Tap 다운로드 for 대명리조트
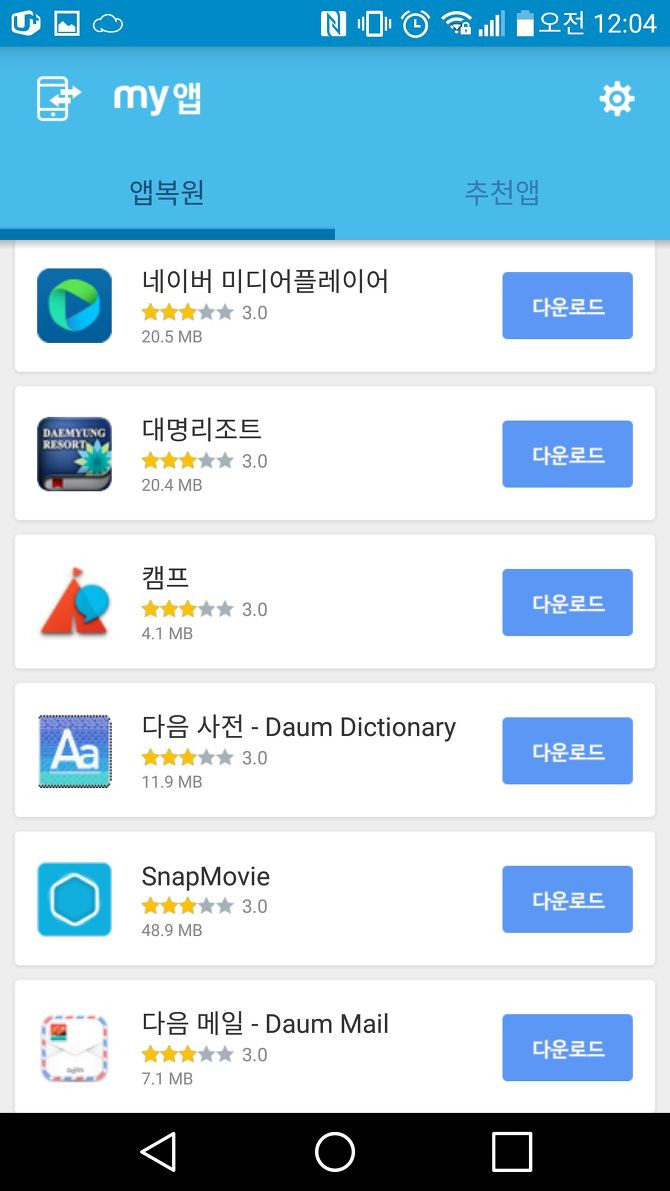This screenshot has width=670, height=1191. (x=567, y=454)
